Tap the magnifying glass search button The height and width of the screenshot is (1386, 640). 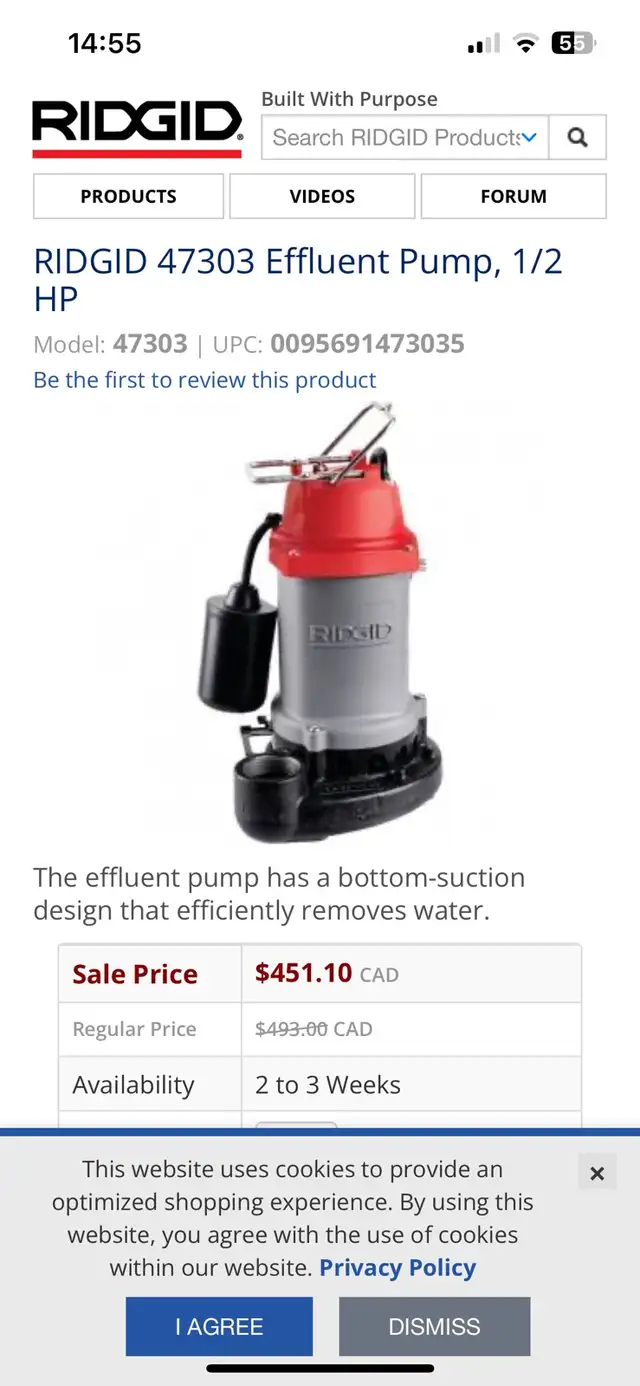tap(578, 137)
